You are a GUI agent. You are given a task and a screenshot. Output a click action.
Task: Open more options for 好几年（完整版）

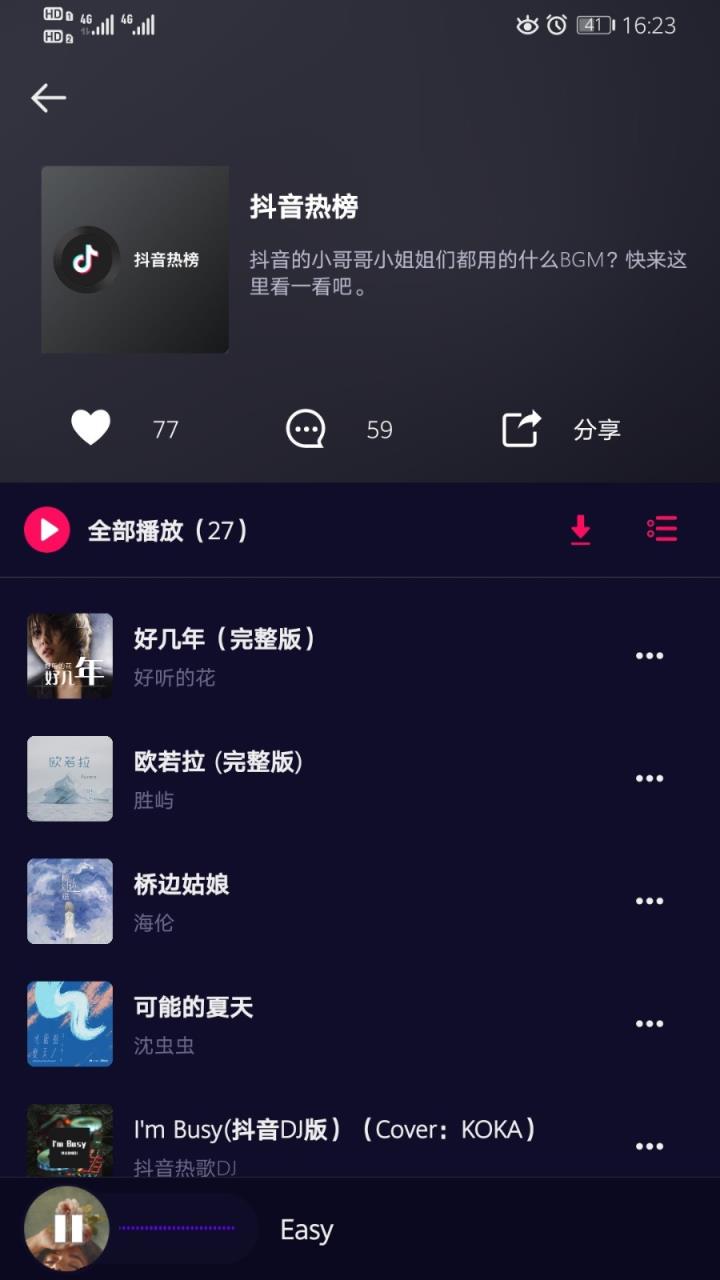[650, 655]
